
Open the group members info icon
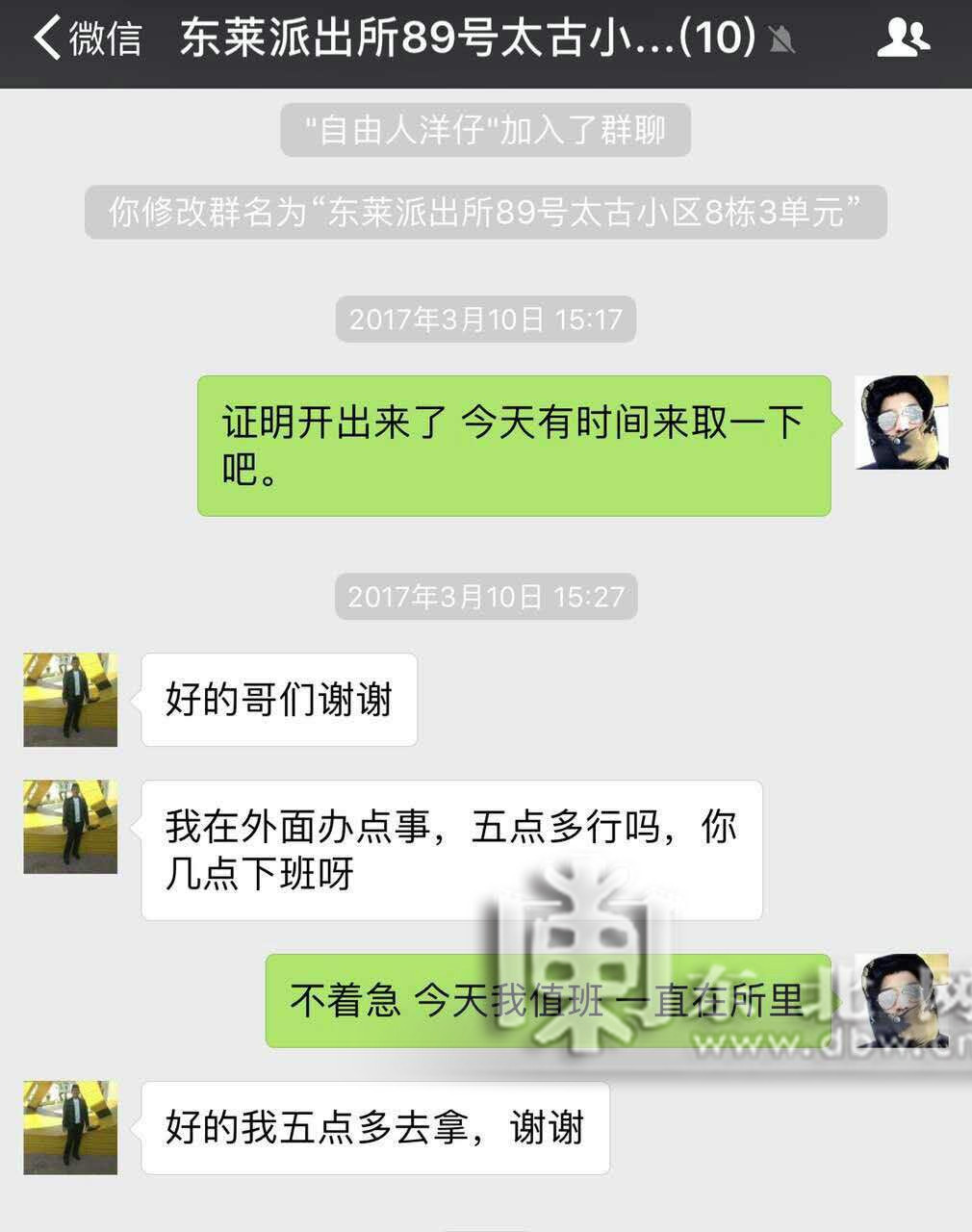903,38
